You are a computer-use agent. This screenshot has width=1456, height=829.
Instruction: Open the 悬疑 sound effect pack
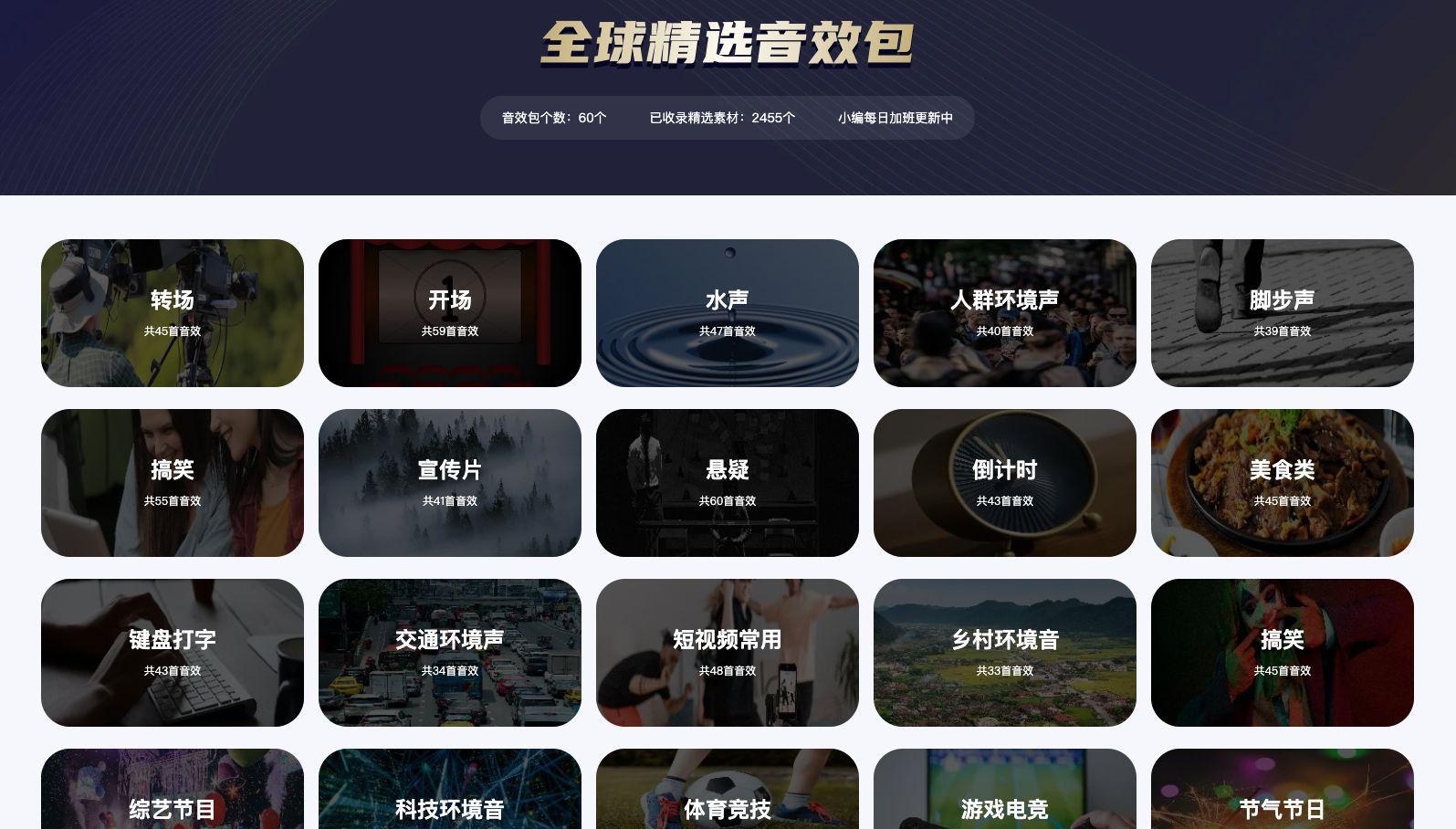pos(727,482)
